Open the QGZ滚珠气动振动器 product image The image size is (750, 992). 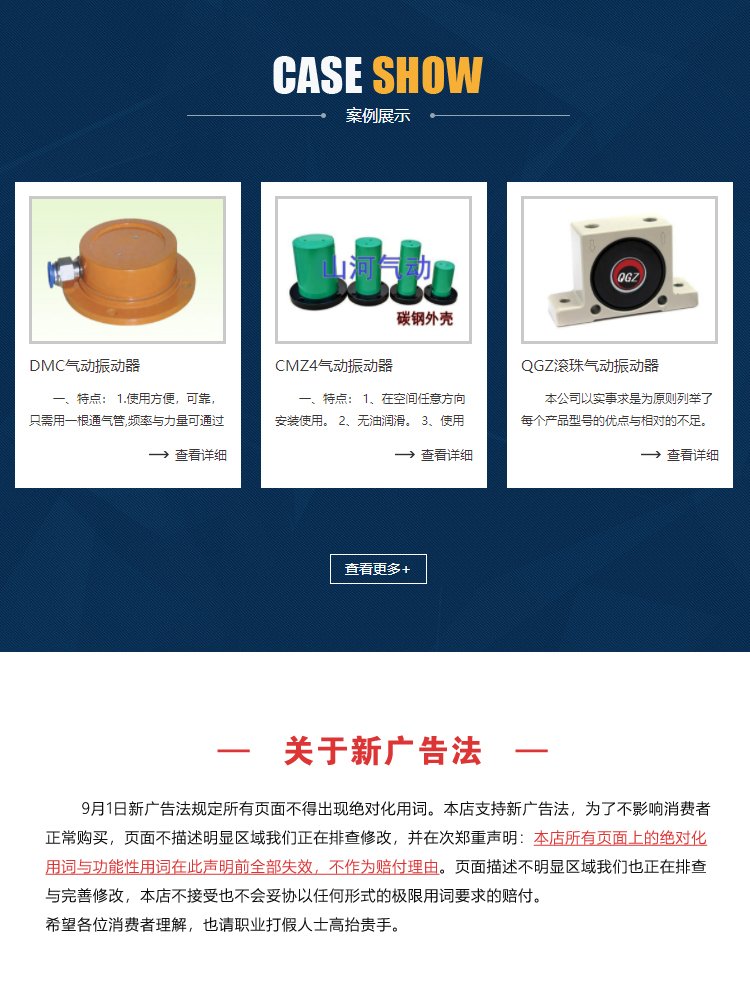click(619, 270)
